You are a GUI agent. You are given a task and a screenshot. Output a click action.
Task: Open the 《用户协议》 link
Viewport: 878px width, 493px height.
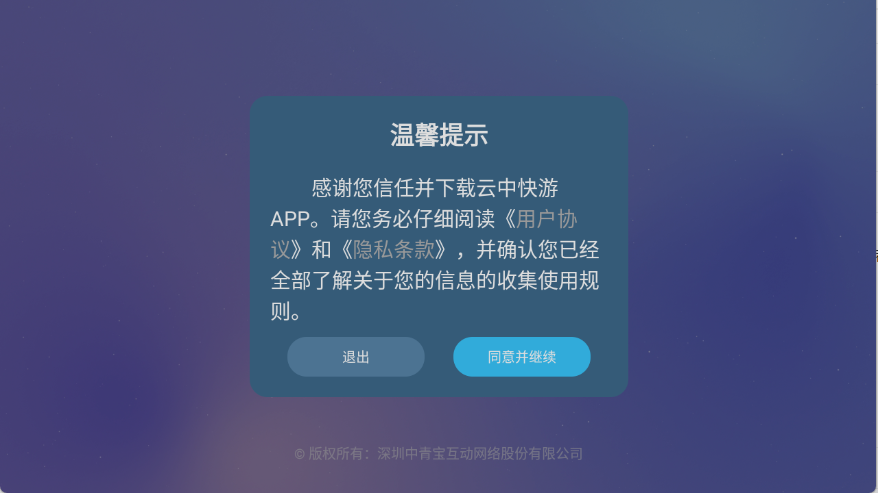pos(546,219)
